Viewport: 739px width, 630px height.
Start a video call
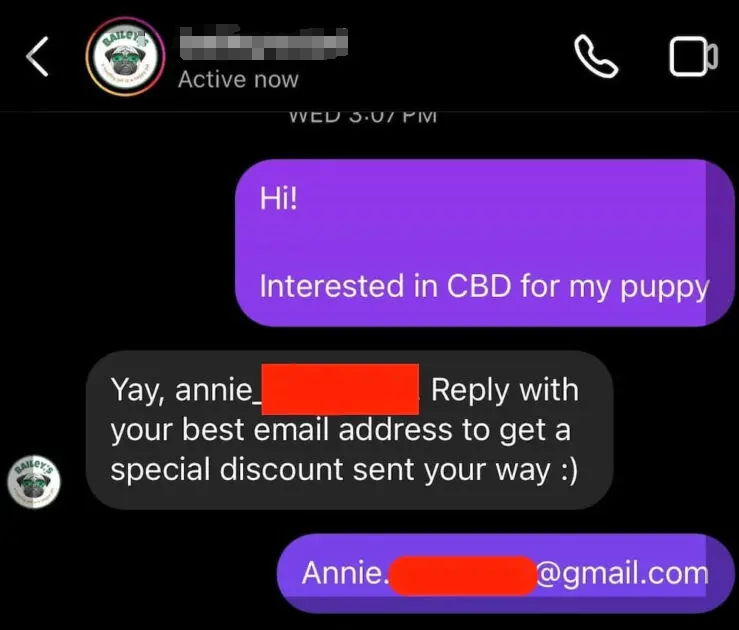pyautogui.click(x=692, y=58)
